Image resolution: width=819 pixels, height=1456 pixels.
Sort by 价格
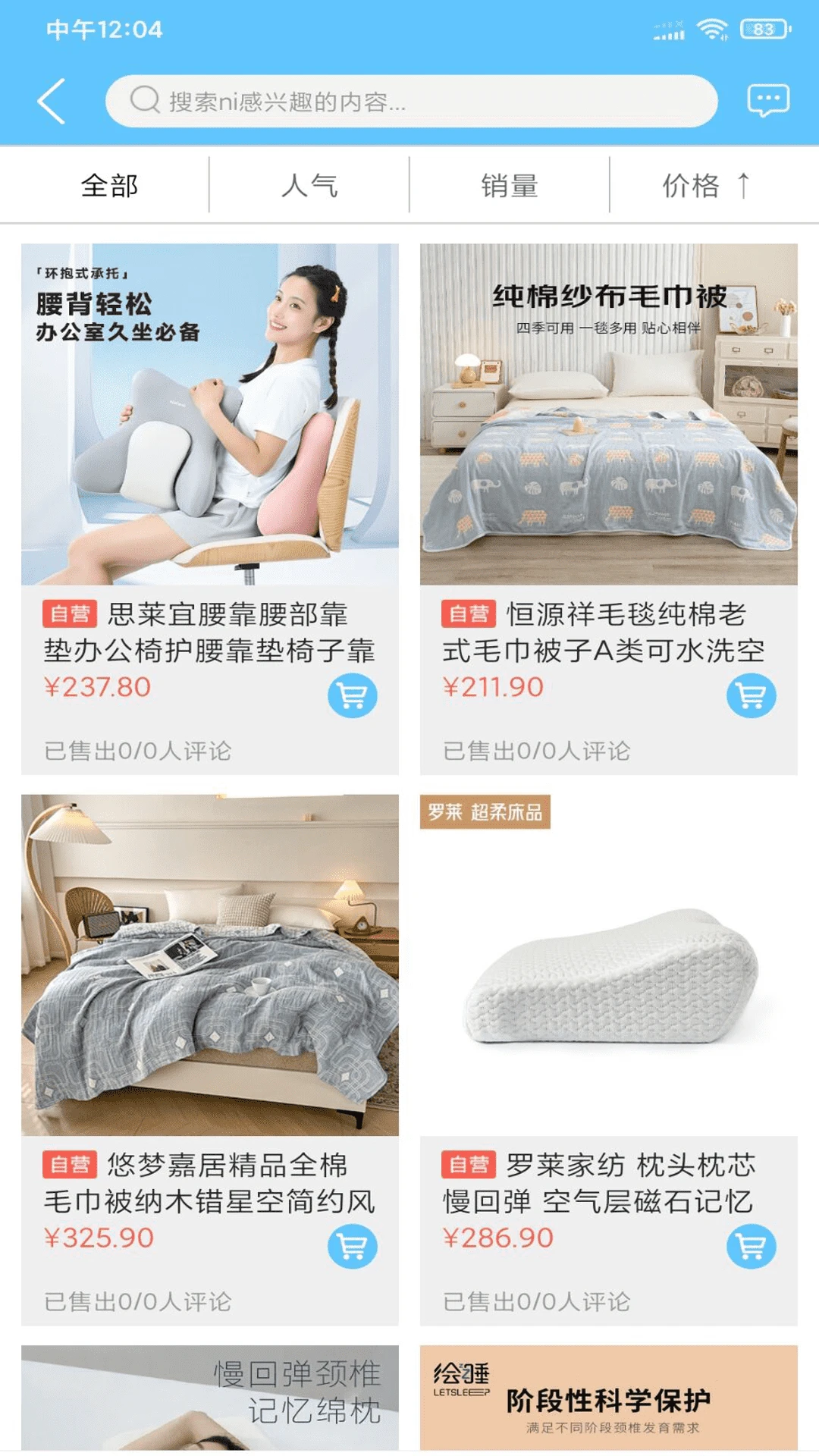[x=705, y=186]
